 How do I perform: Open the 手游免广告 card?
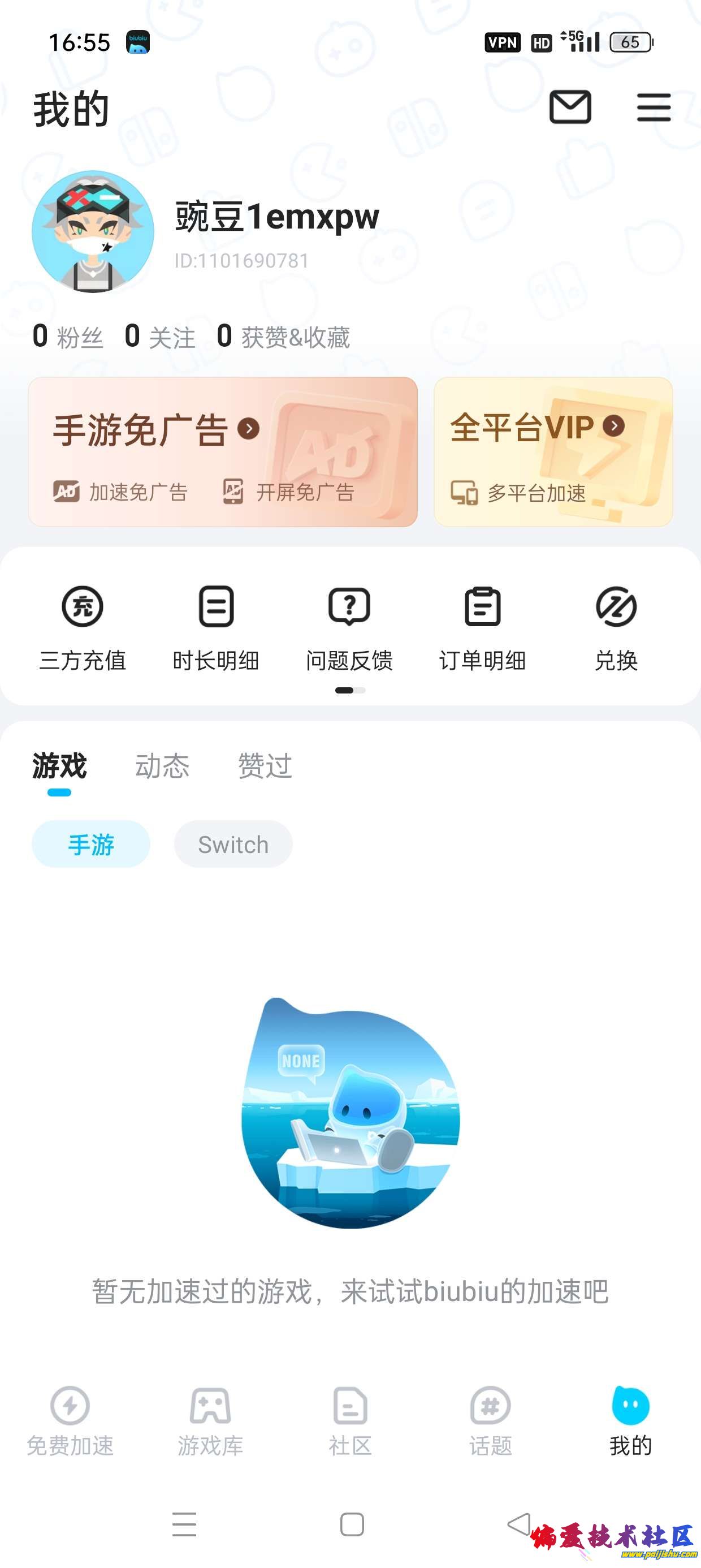pos(223,451)
